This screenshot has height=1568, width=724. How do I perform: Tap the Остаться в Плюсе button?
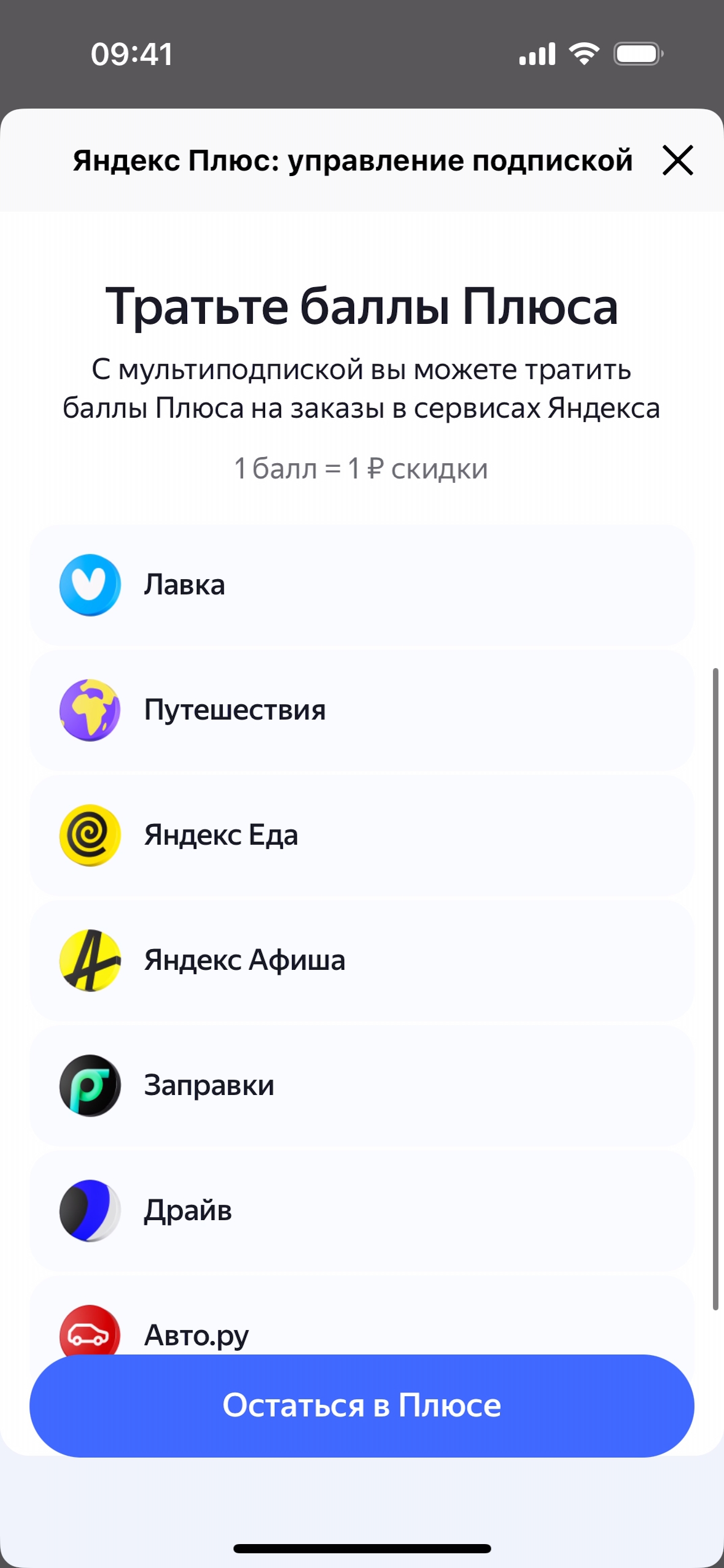pos(361,1405)
